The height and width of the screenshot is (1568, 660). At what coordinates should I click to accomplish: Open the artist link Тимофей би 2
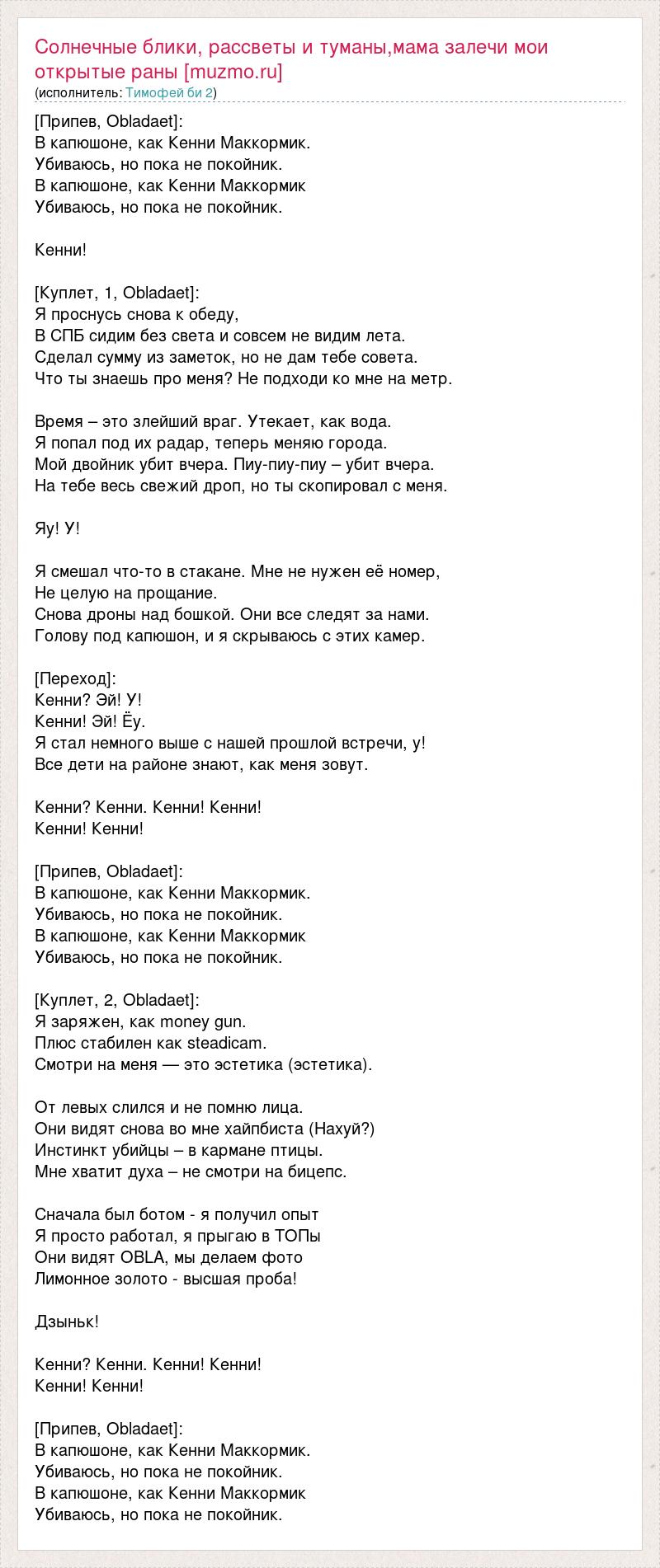pyautogui.click(x=169, y=93)
